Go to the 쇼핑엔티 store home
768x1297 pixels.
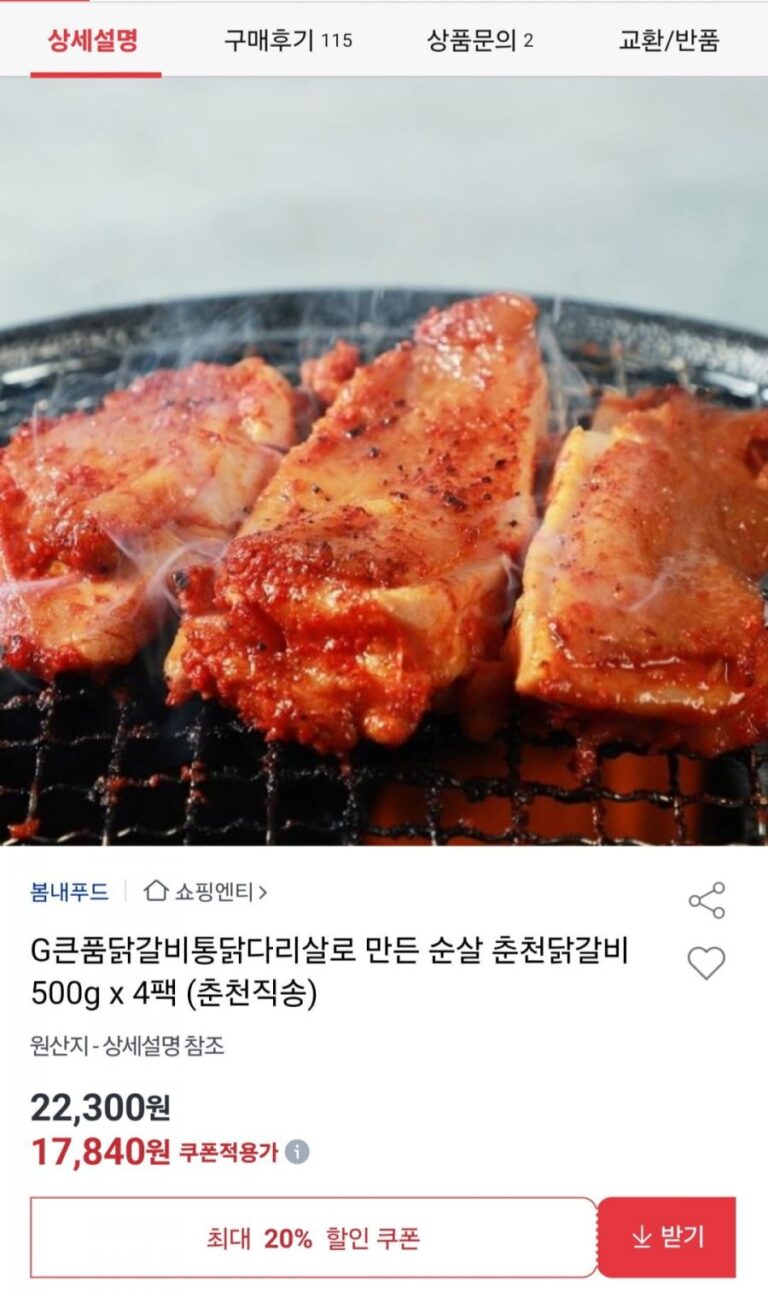[x=206, y=890]
